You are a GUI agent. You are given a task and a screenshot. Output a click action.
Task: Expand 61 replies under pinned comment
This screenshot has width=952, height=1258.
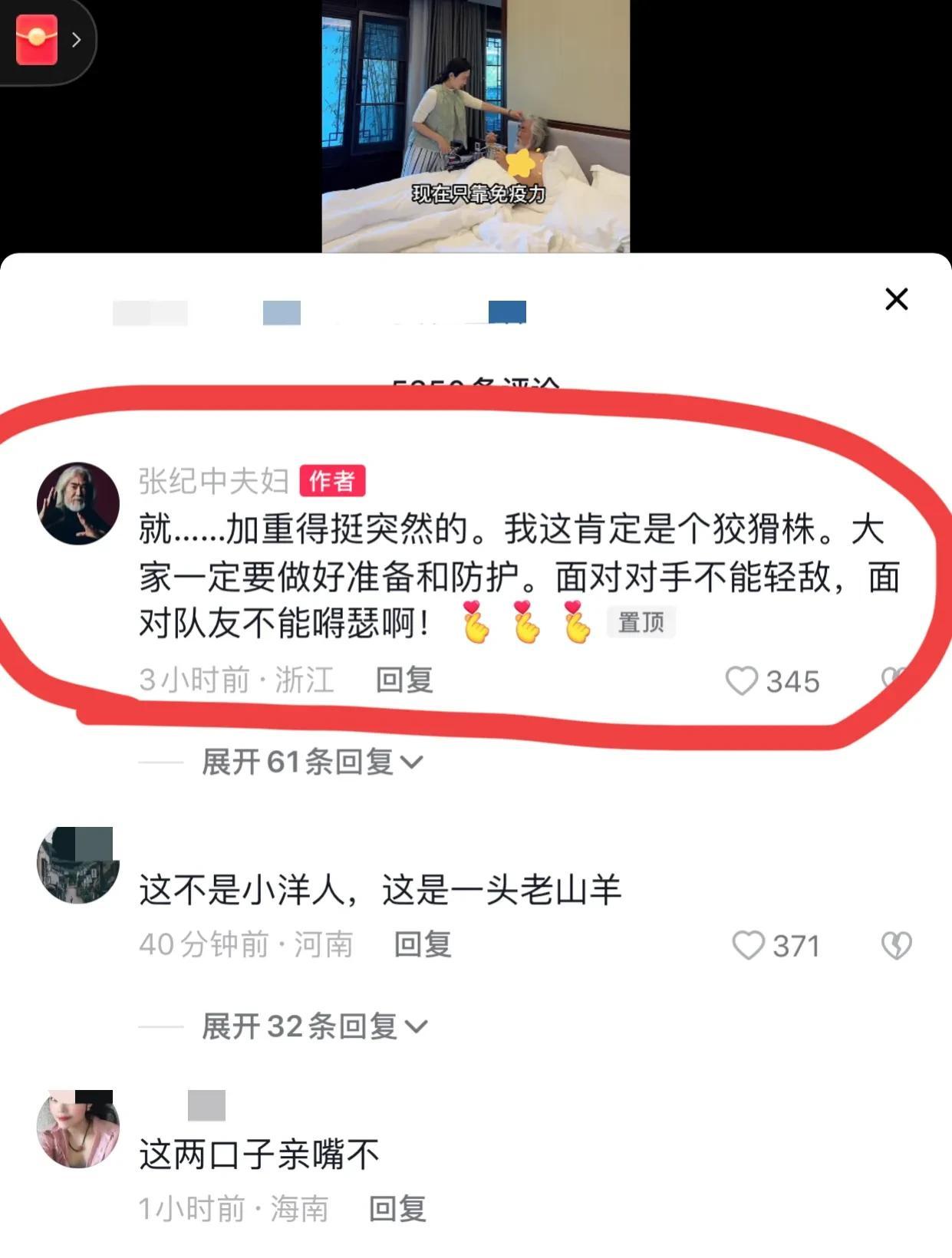pos(311,762)
